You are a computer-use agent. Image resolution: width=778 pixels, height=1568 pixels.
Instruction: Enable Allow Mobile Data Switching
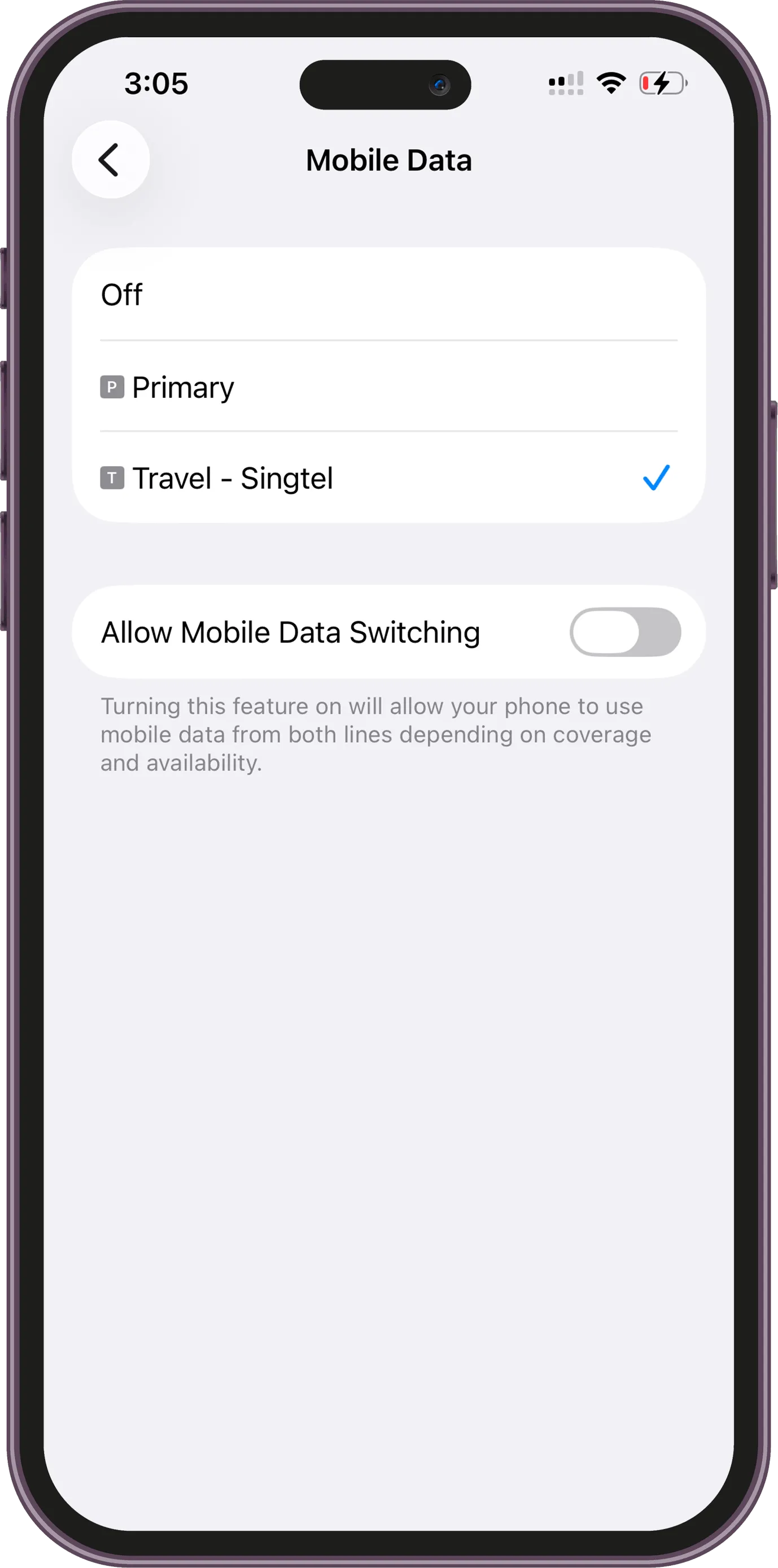[x=624, y=632]
